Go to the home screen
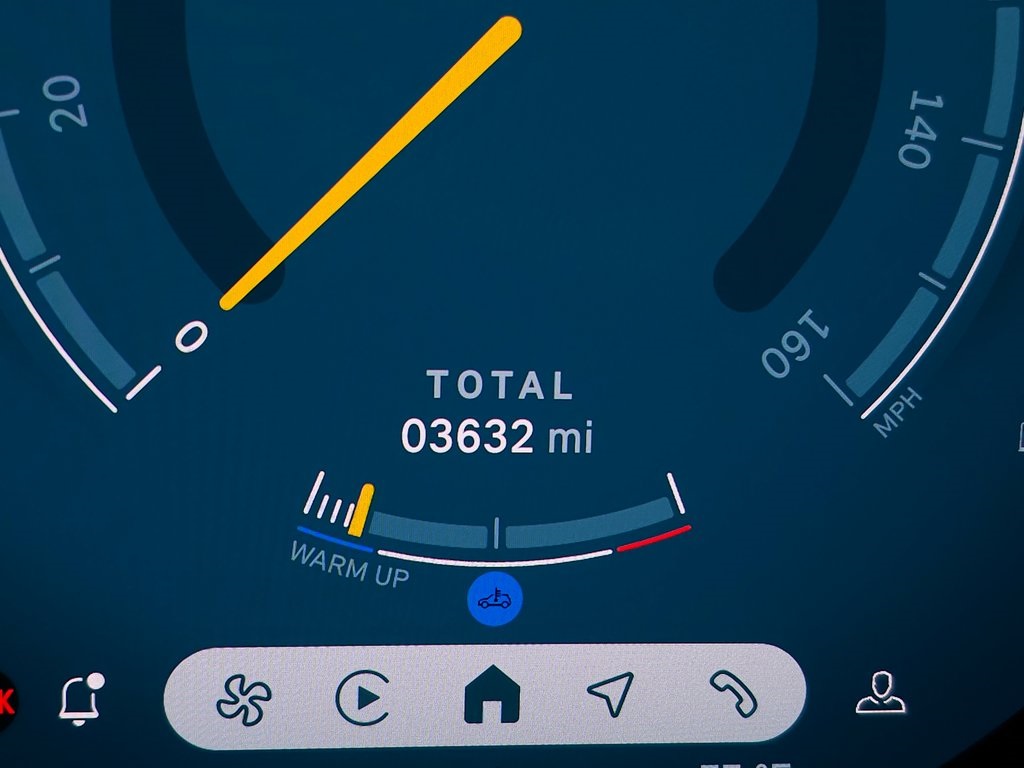 pos(492,694)
